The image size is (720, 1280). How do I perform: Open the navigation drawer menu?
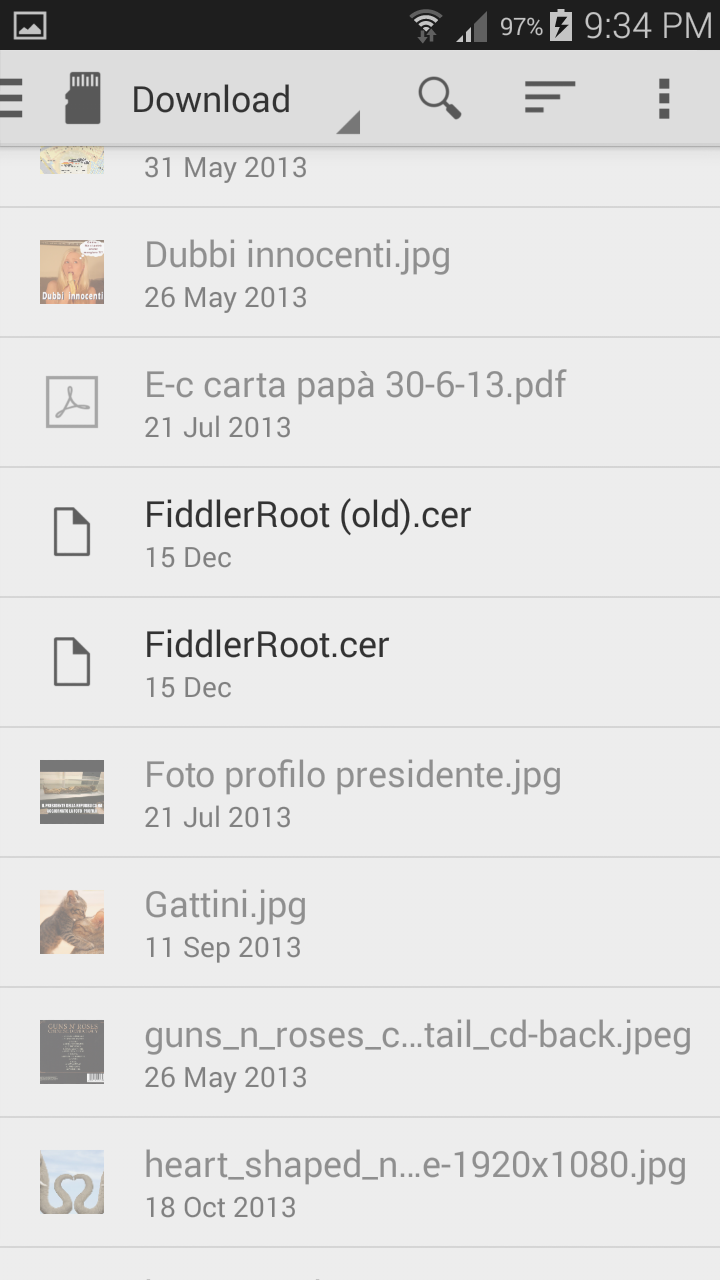click(12, 99)
